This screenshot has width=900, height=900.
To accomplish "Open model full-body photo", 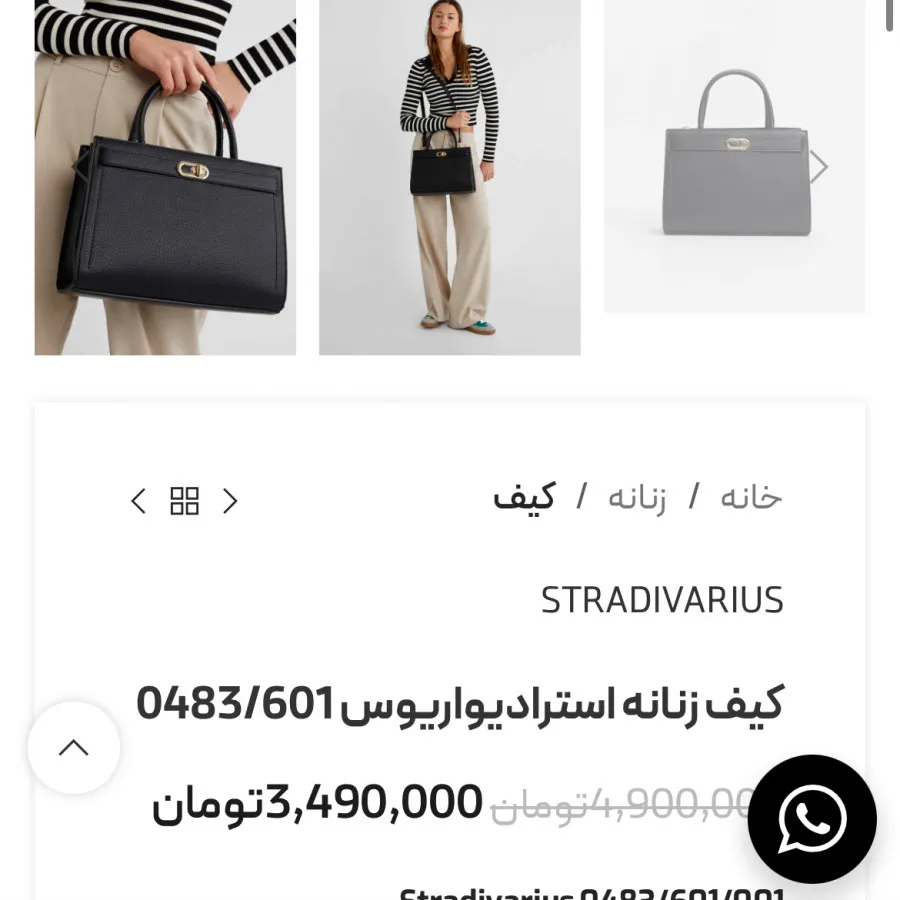I will pos(450,180).
